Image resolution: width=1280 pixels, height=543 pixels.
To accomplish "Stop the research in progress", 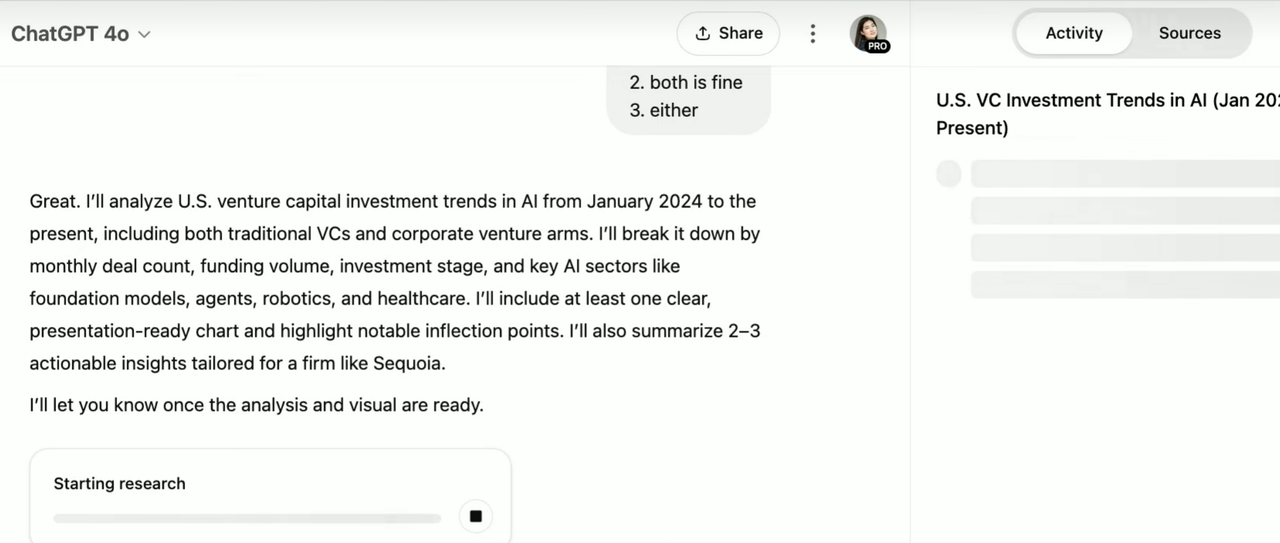I will pos(476,516).
